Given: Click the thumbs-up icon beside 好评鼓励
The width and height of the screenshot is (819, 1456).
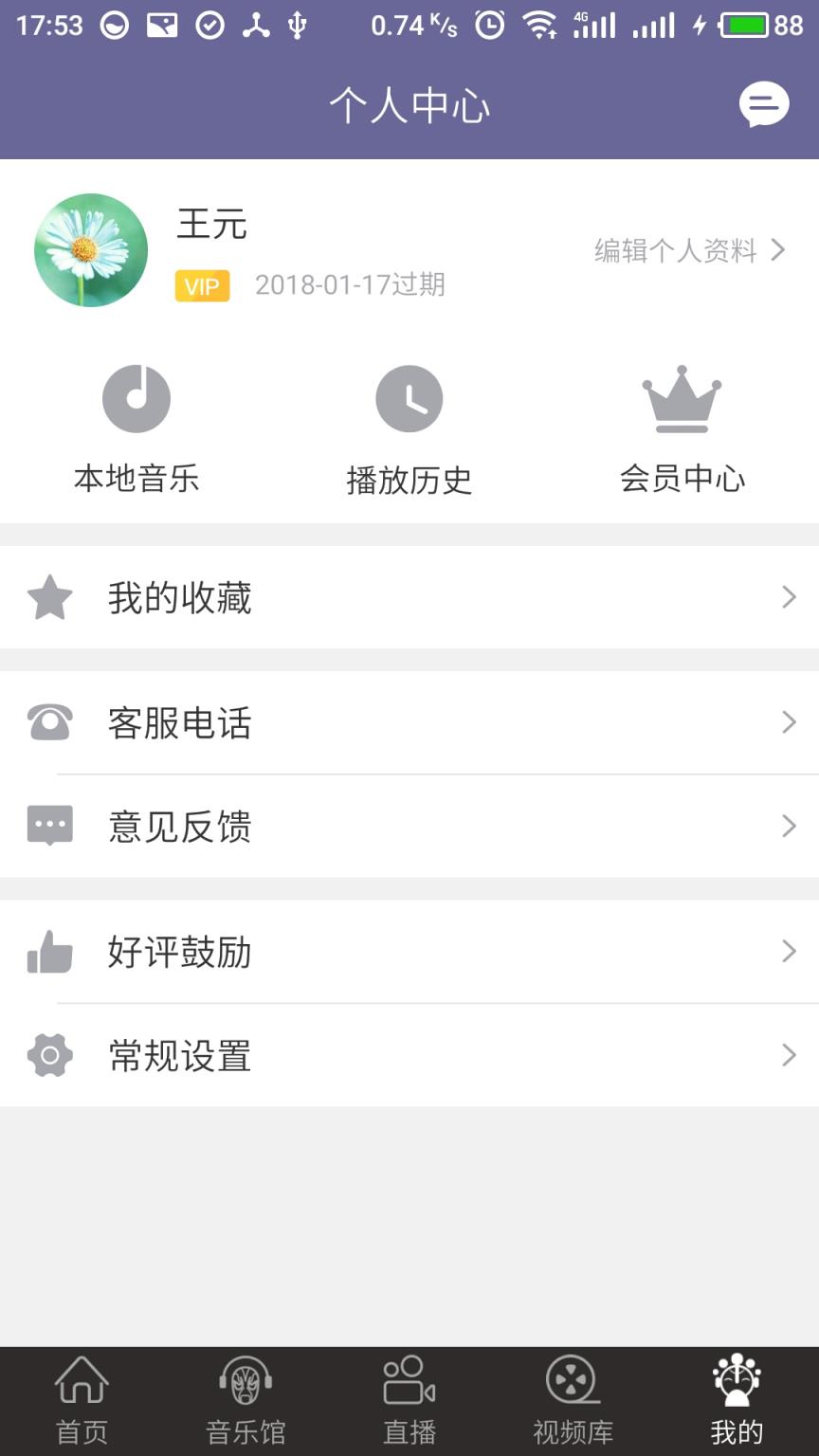Looking at the screenshot, I should point(49,952).
